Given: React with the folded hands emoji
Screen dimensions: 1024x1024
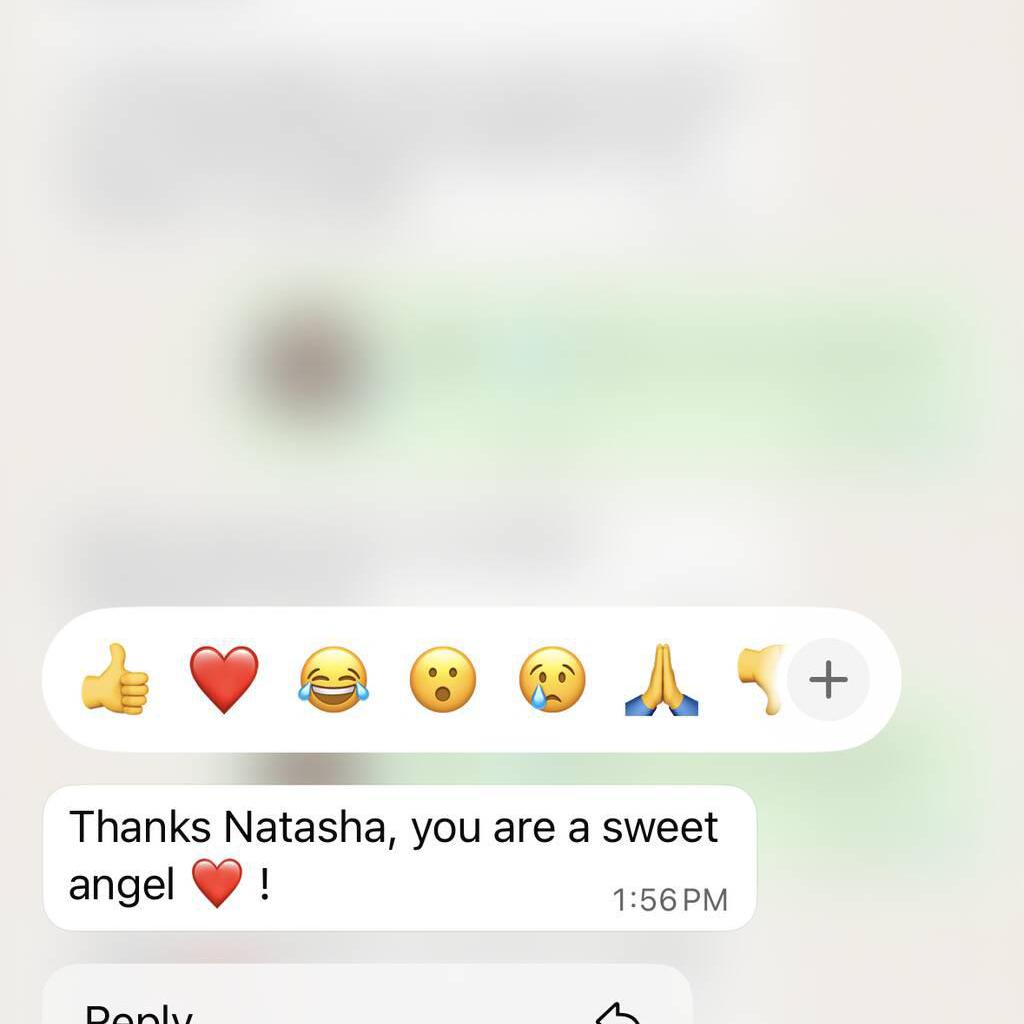Looking at the screenshot, I should click(x=661, y=679).
